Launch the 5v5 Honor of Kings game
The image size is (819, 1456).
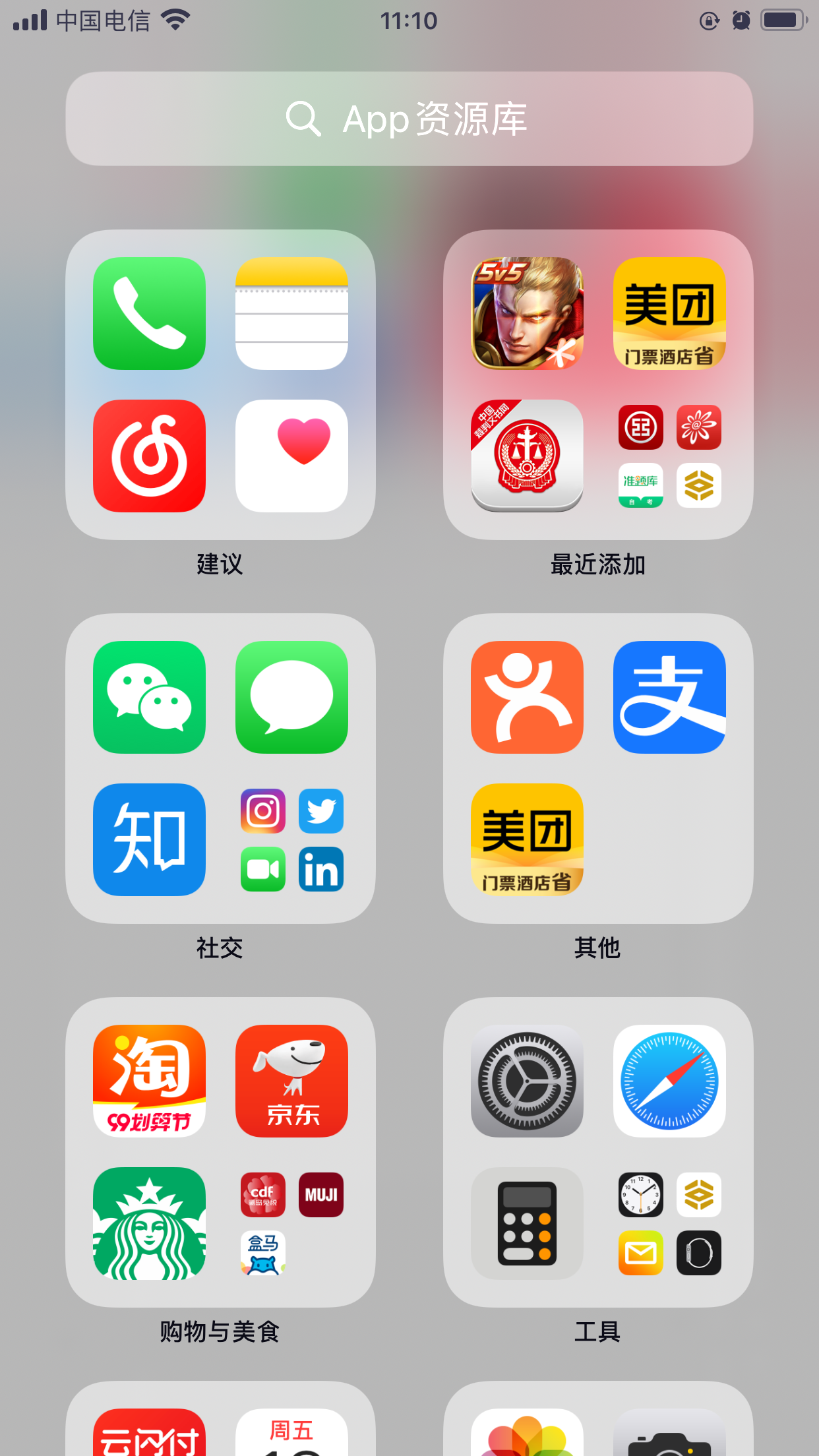click(527, 313)
